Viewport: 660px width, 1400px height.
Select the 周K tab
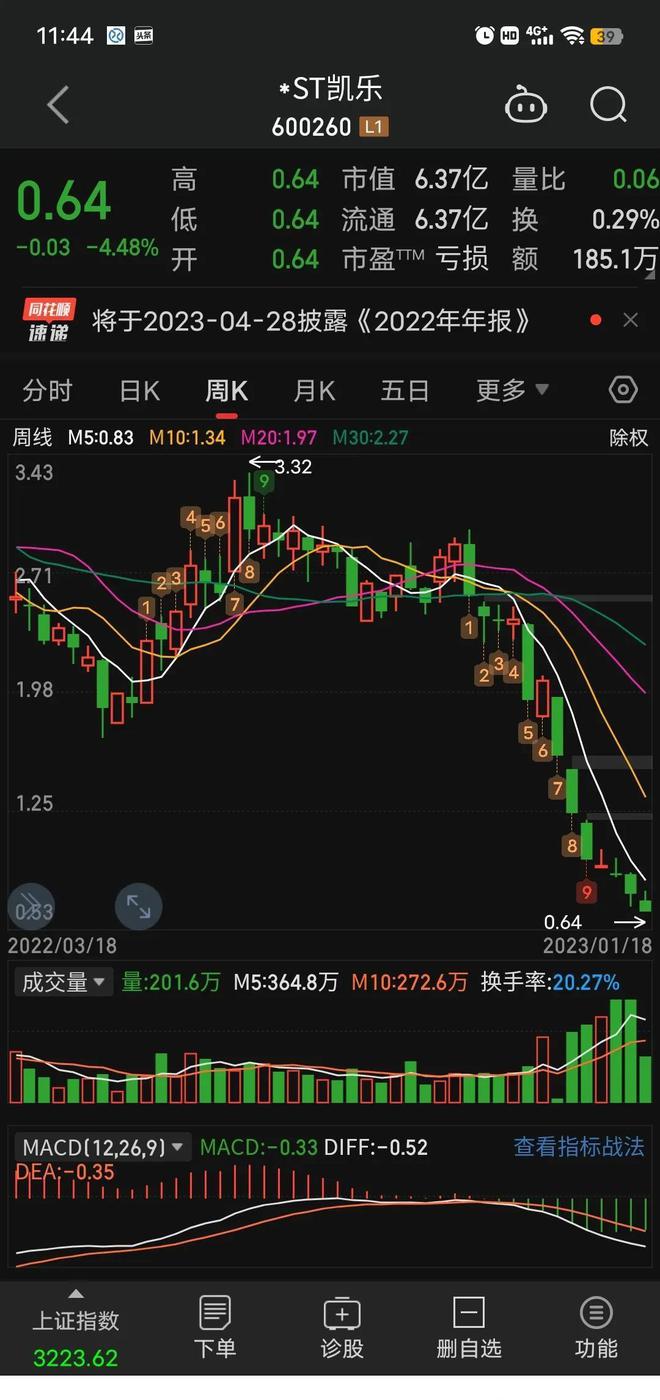click(x=226, y=390)
